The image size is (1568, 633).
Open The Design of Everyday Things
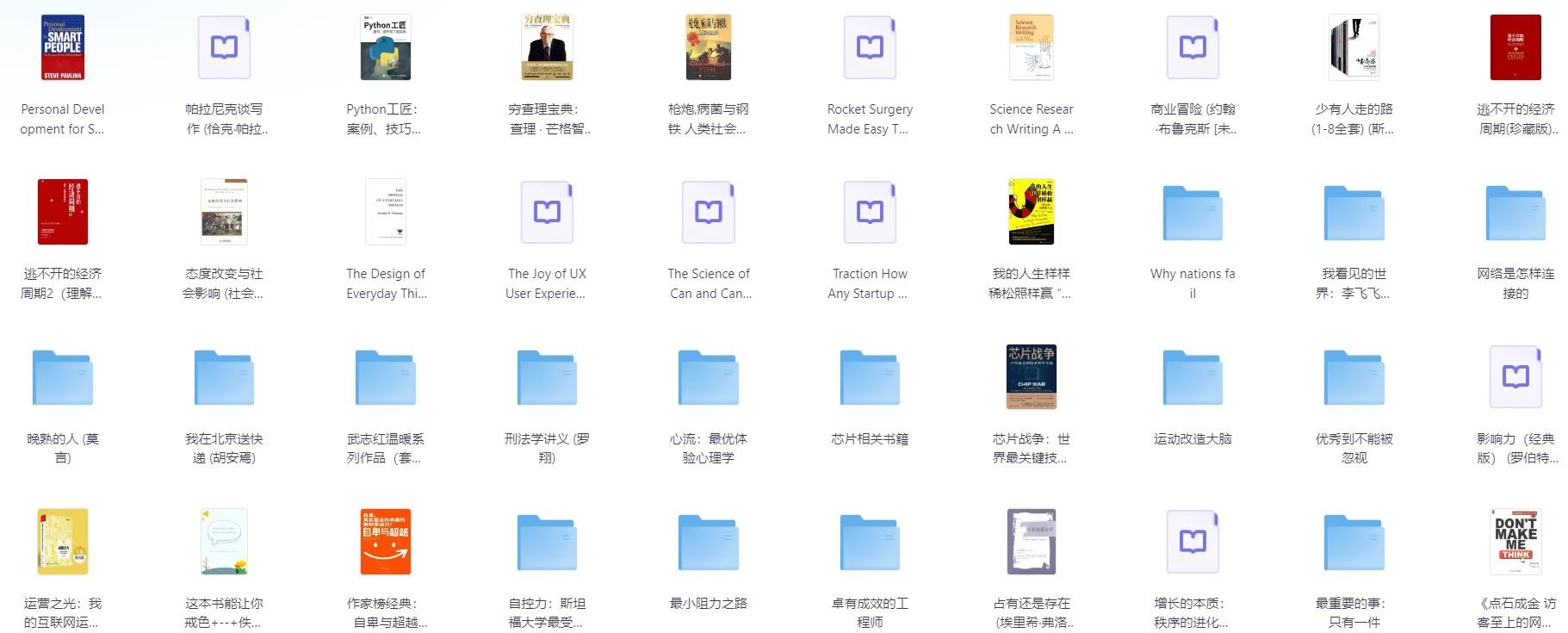[x=385, y=212]
